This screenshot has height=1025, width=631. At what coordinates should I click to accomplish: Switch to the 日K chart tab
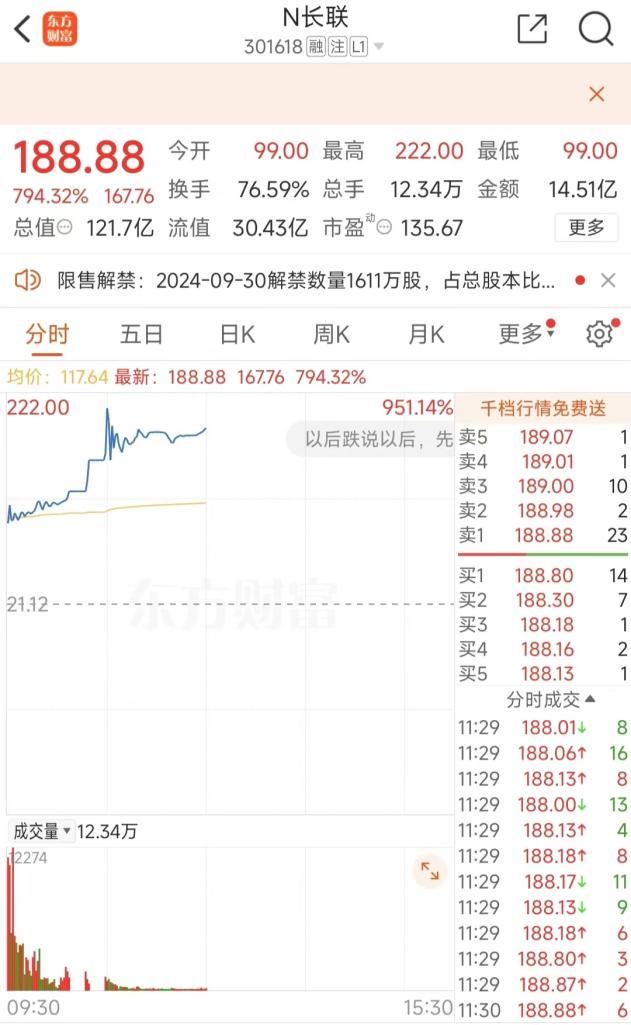(x=237, y=335)
